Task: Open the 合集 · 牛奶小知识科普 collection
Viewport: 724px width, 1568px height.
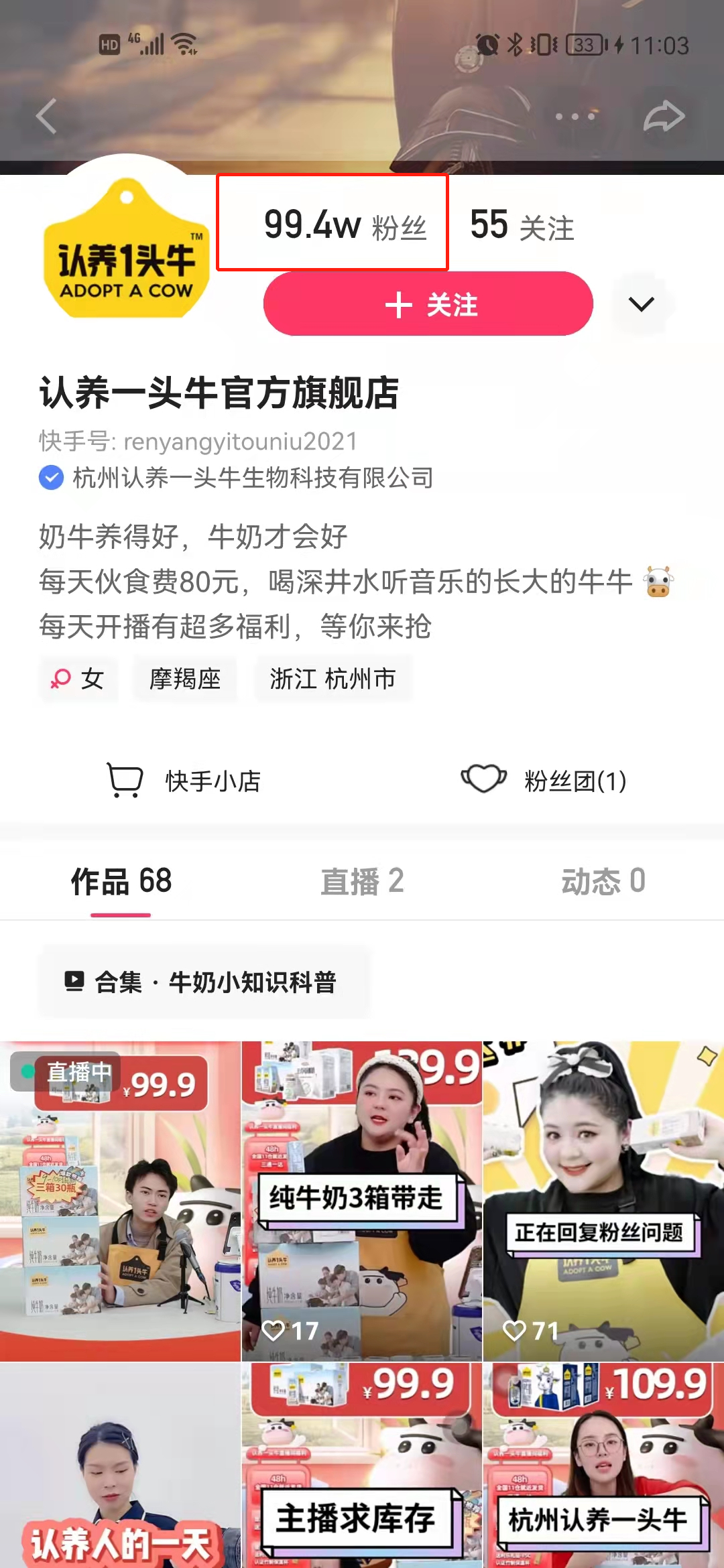Action: [x=203, y=982]
